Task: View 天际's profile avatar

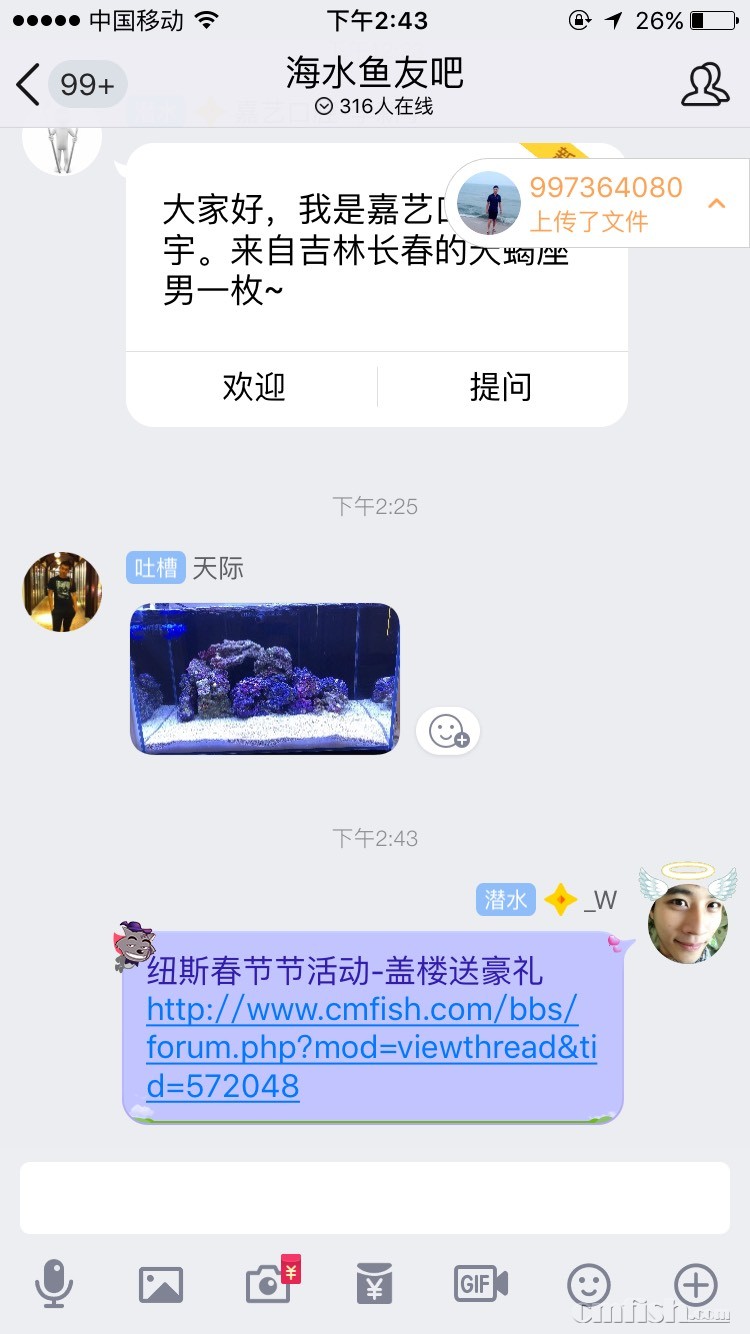Action: [x=62, y=591]
